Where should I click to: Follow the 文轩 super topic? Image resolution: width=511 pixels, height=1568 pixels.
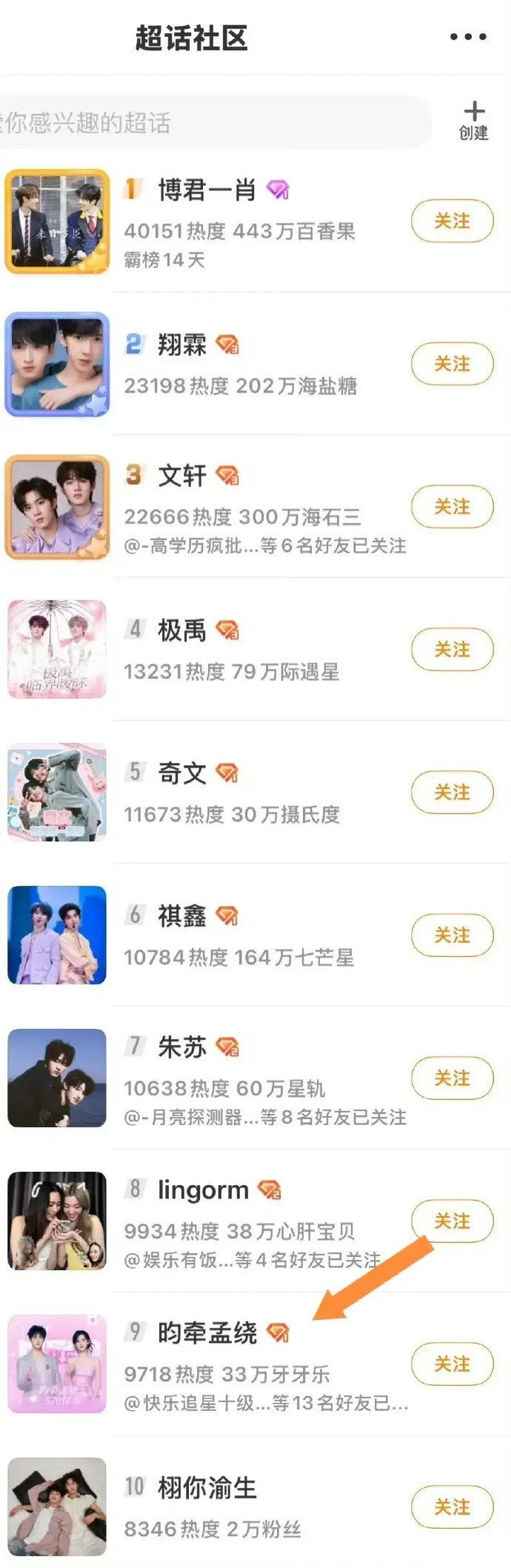coord(452,507)
